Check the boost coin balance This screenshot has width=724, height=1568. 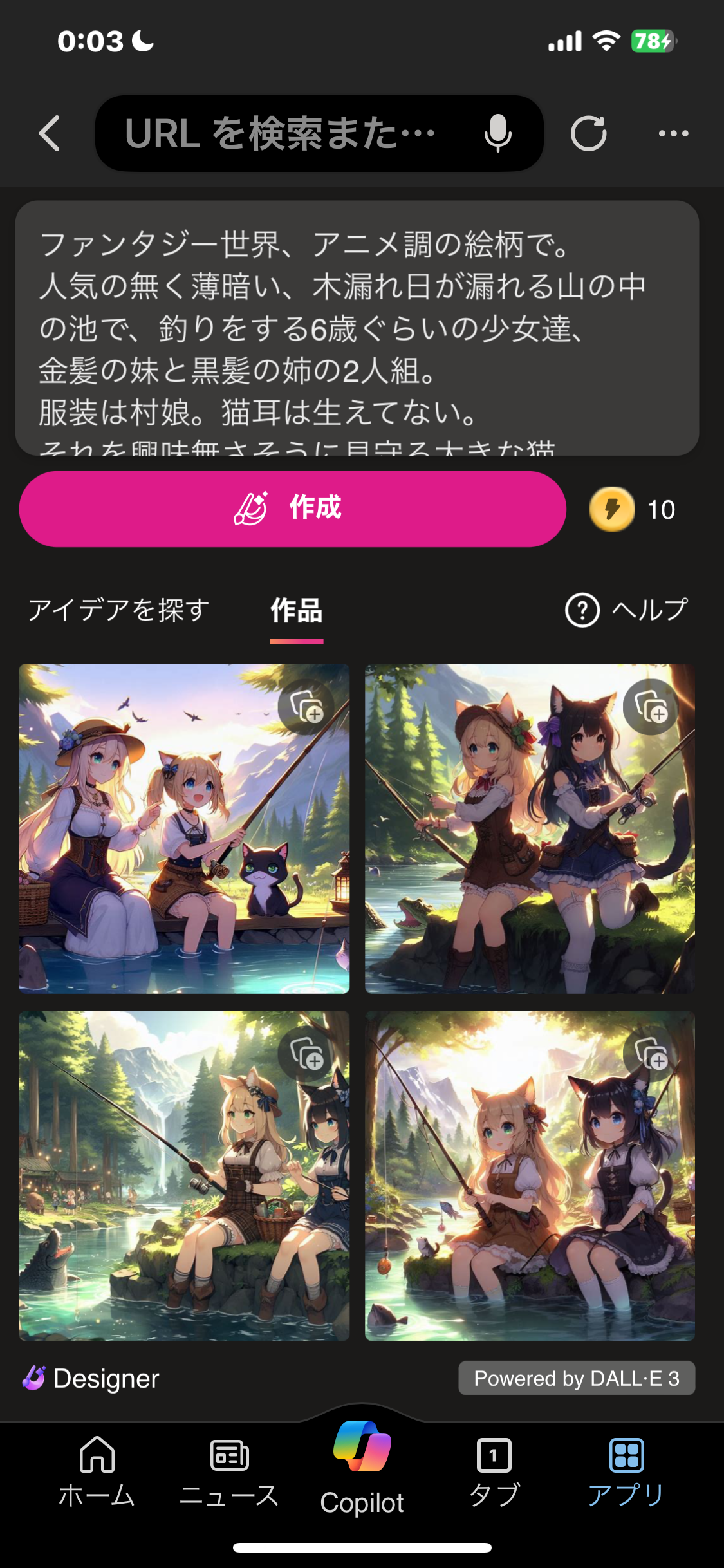[633, 509]
